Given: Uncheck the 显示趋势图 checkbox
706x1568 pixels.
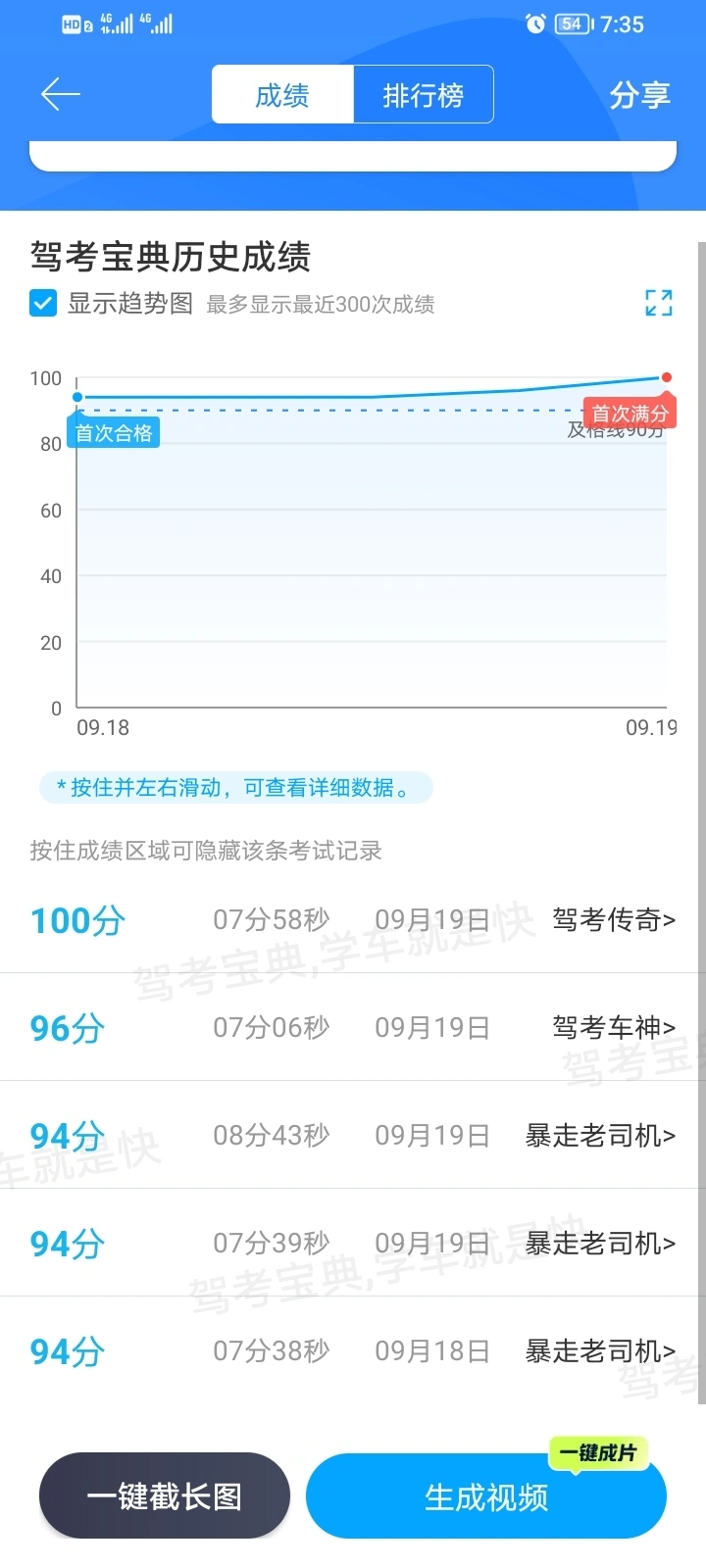Looking at the screenshot, I should [x=43, y=303].
